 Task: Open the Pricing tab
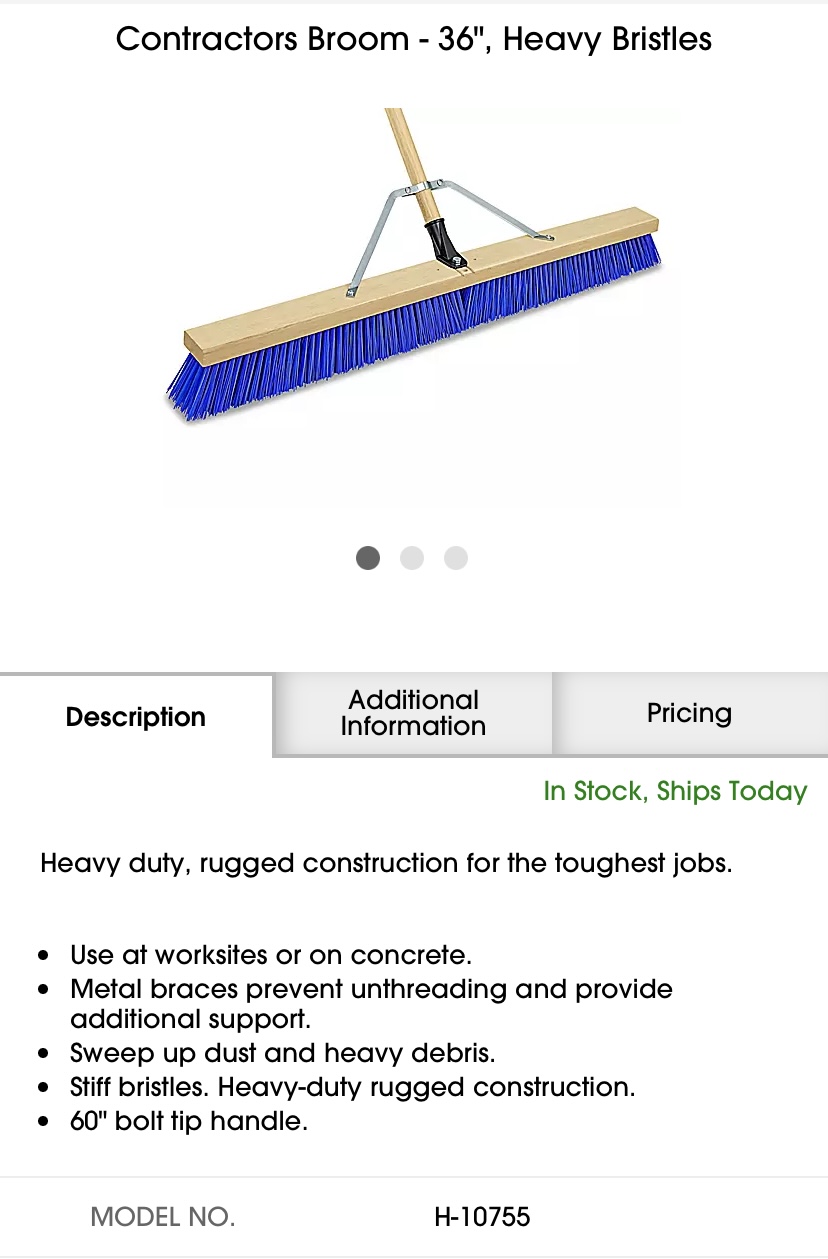click(x=689, y=713)
